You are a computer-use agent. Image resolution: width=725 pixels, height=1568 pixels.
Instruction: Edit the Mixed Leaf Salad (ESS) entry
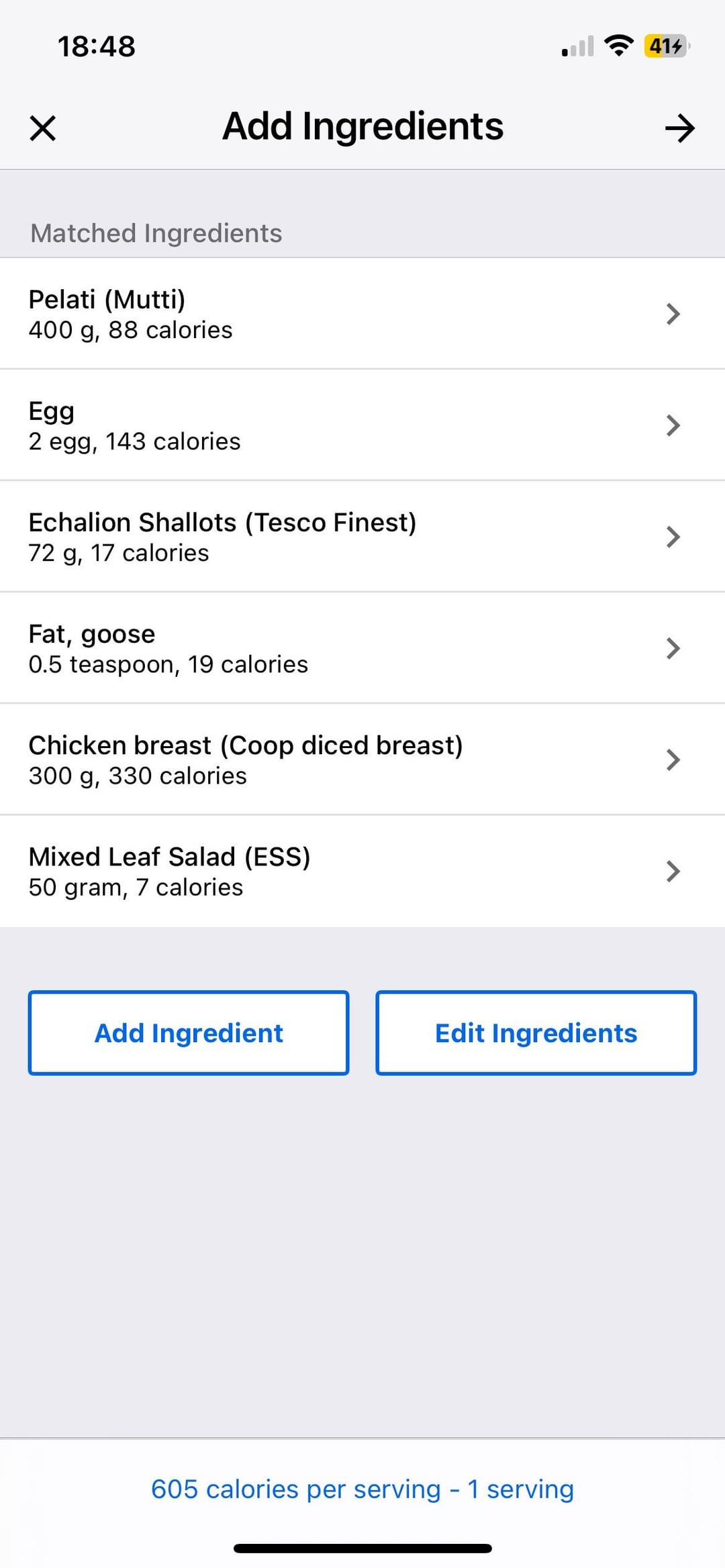pyautogui.click(x=362, y=871)
